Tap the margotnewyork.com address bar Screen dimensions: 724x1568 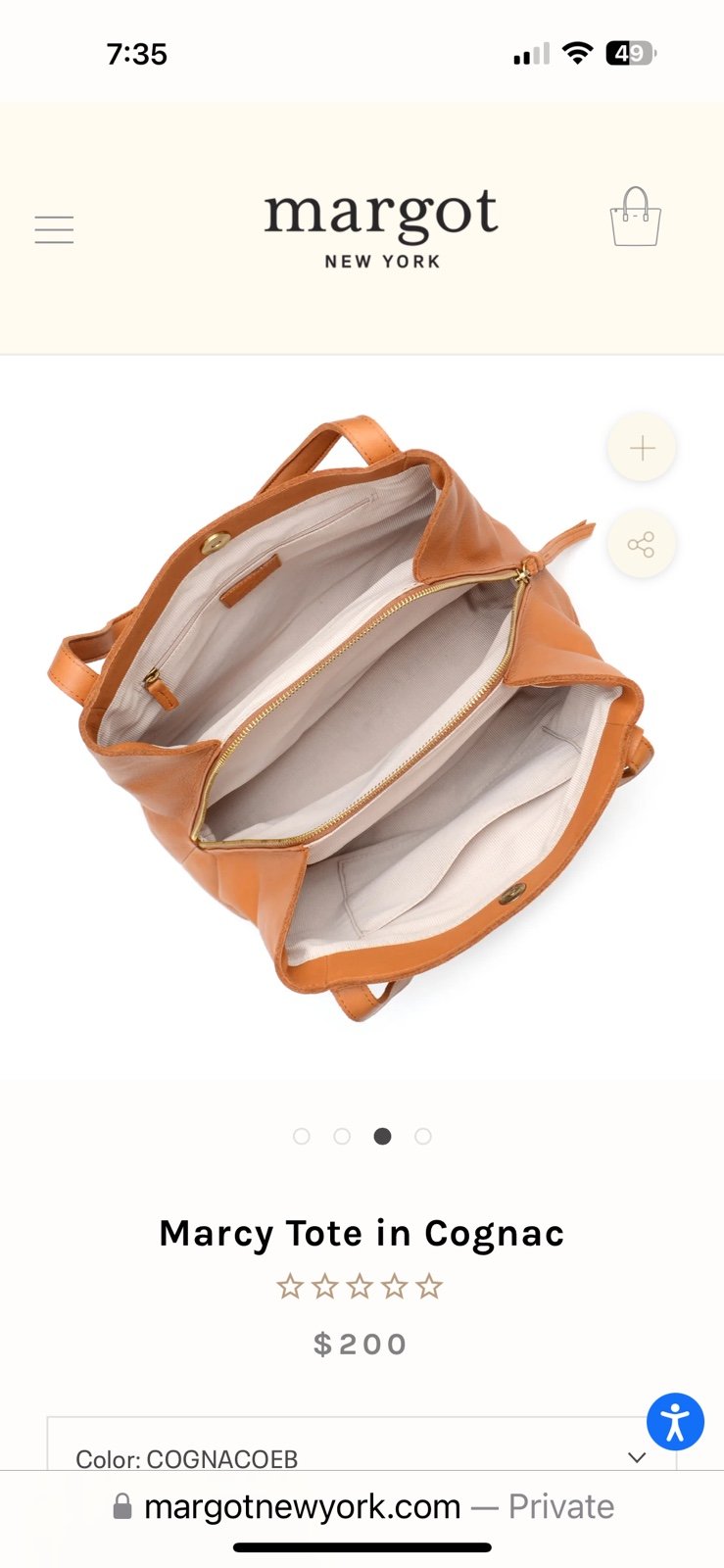(362, 1506)
